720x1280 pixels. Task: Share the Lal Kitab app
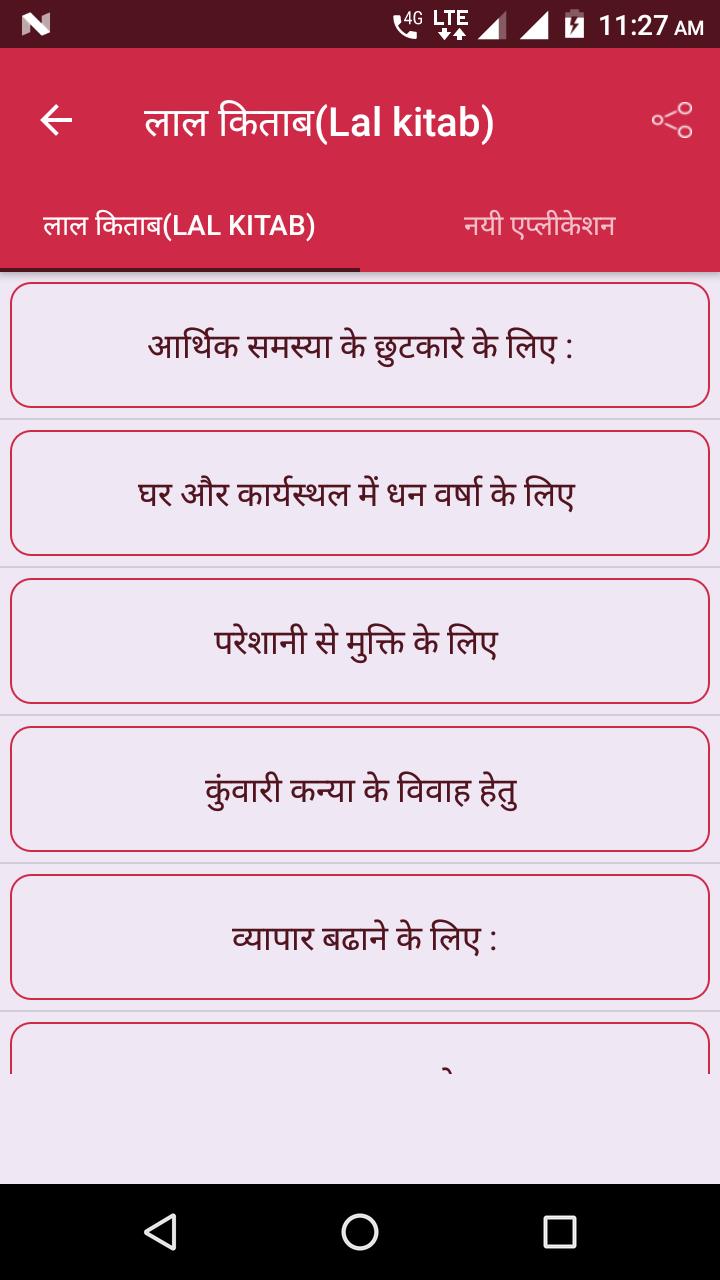(671, 121)
